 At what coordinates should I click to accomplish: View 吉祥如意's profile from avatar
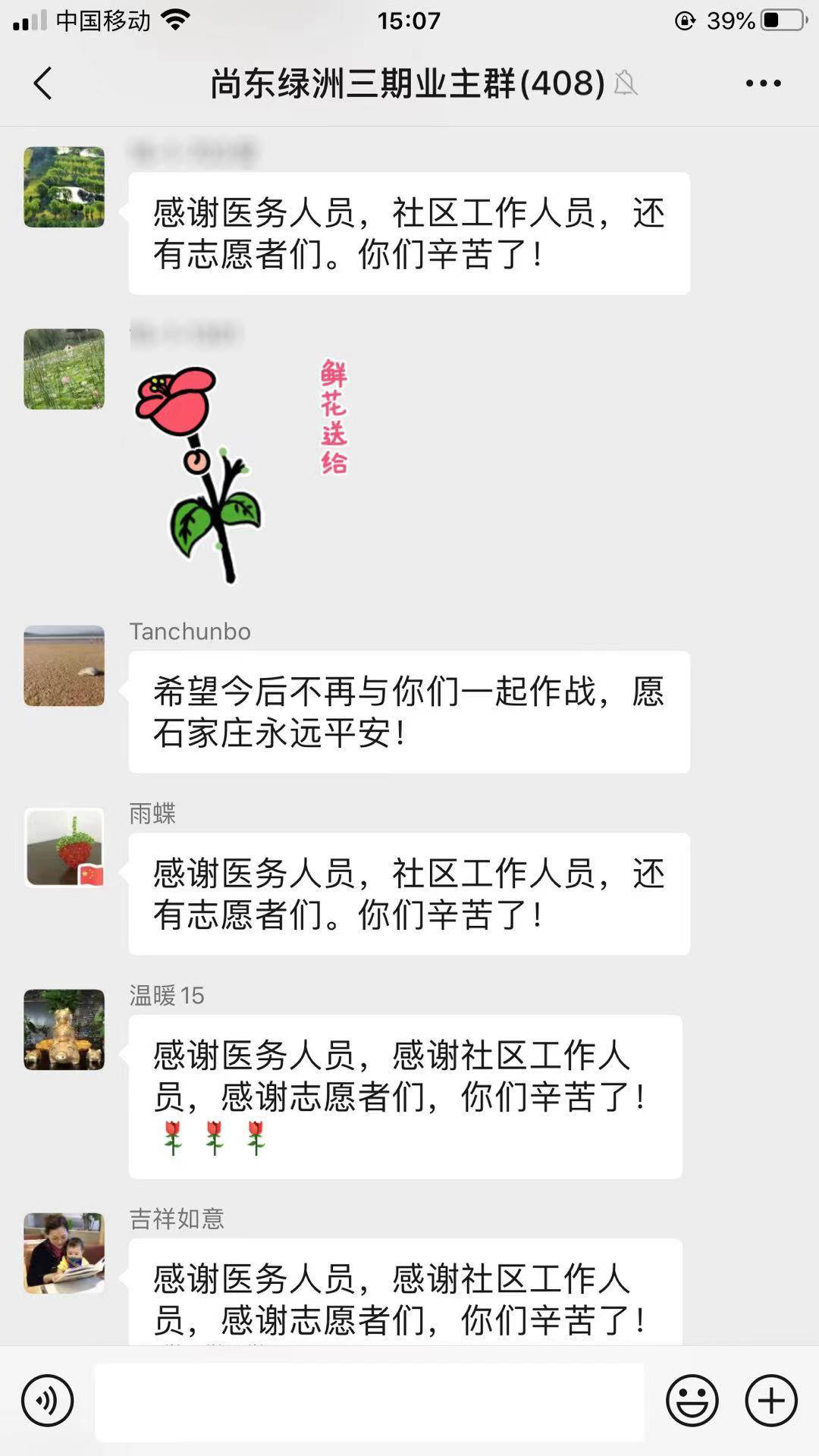pyautogui.click(x=64, y=1253)
